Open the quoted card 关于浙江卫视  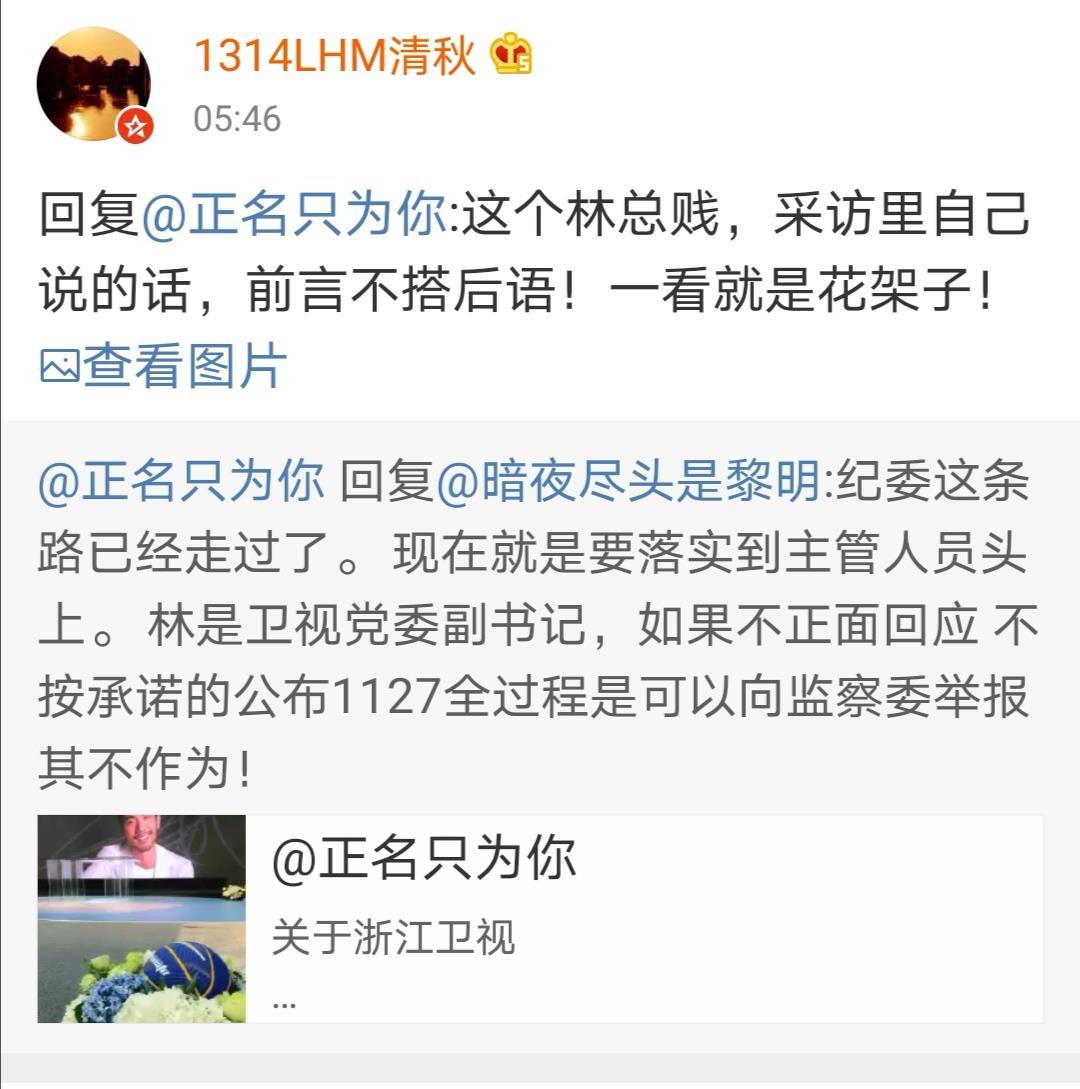tap(540, 918)
